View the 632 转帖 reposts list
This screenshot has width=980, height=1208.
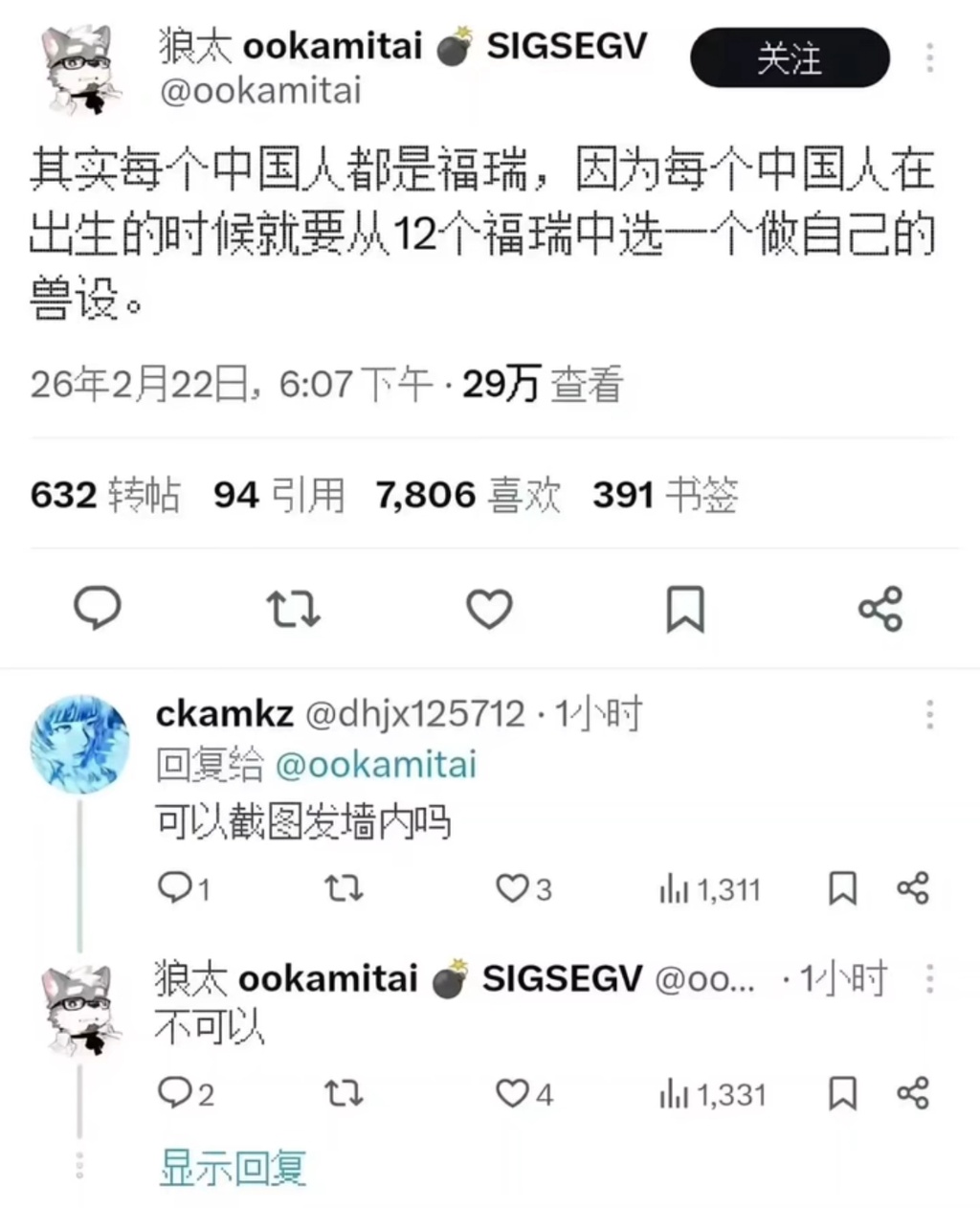[105, 495]
